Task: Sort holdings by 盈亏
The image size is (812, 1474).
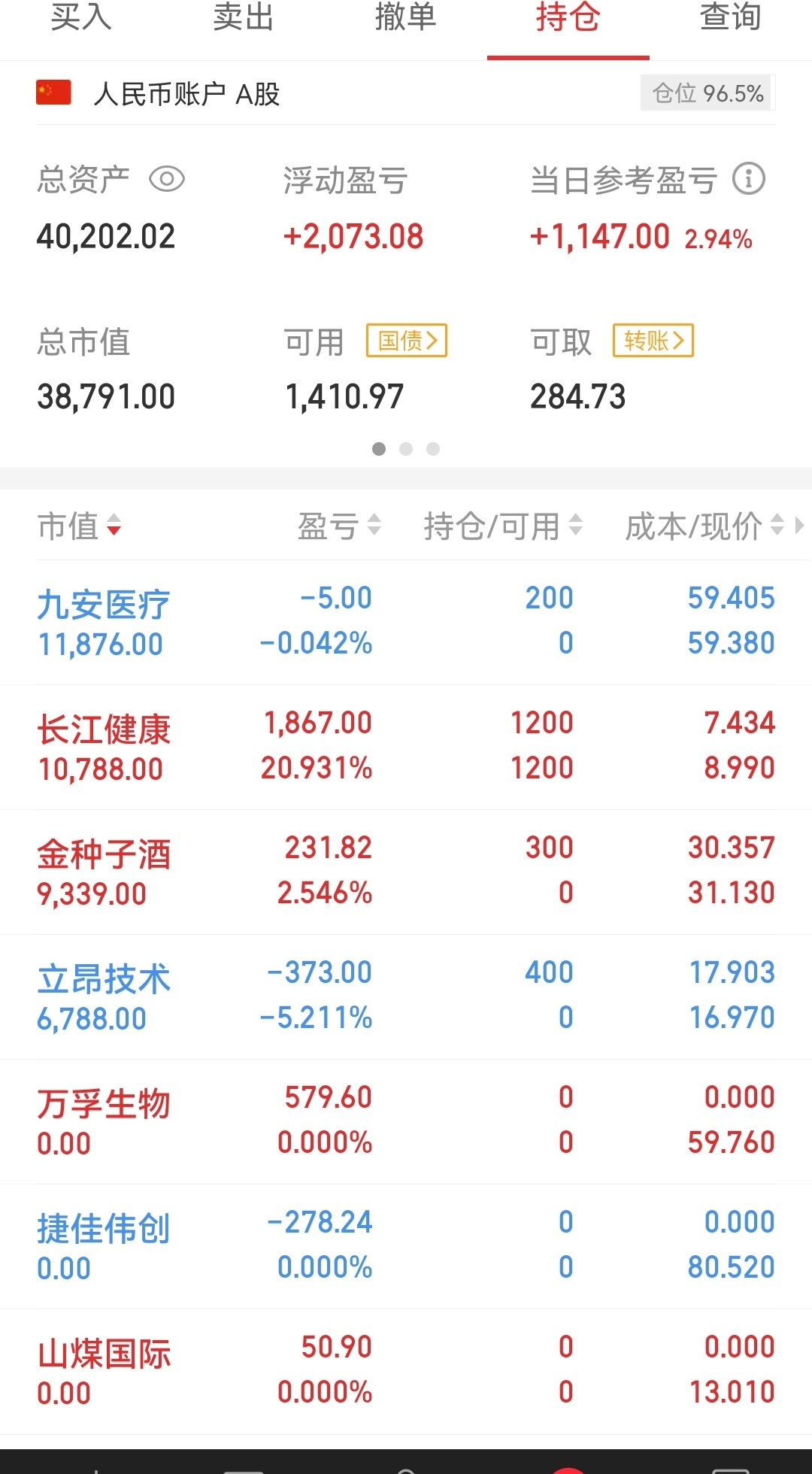Action: coord(339,526)
